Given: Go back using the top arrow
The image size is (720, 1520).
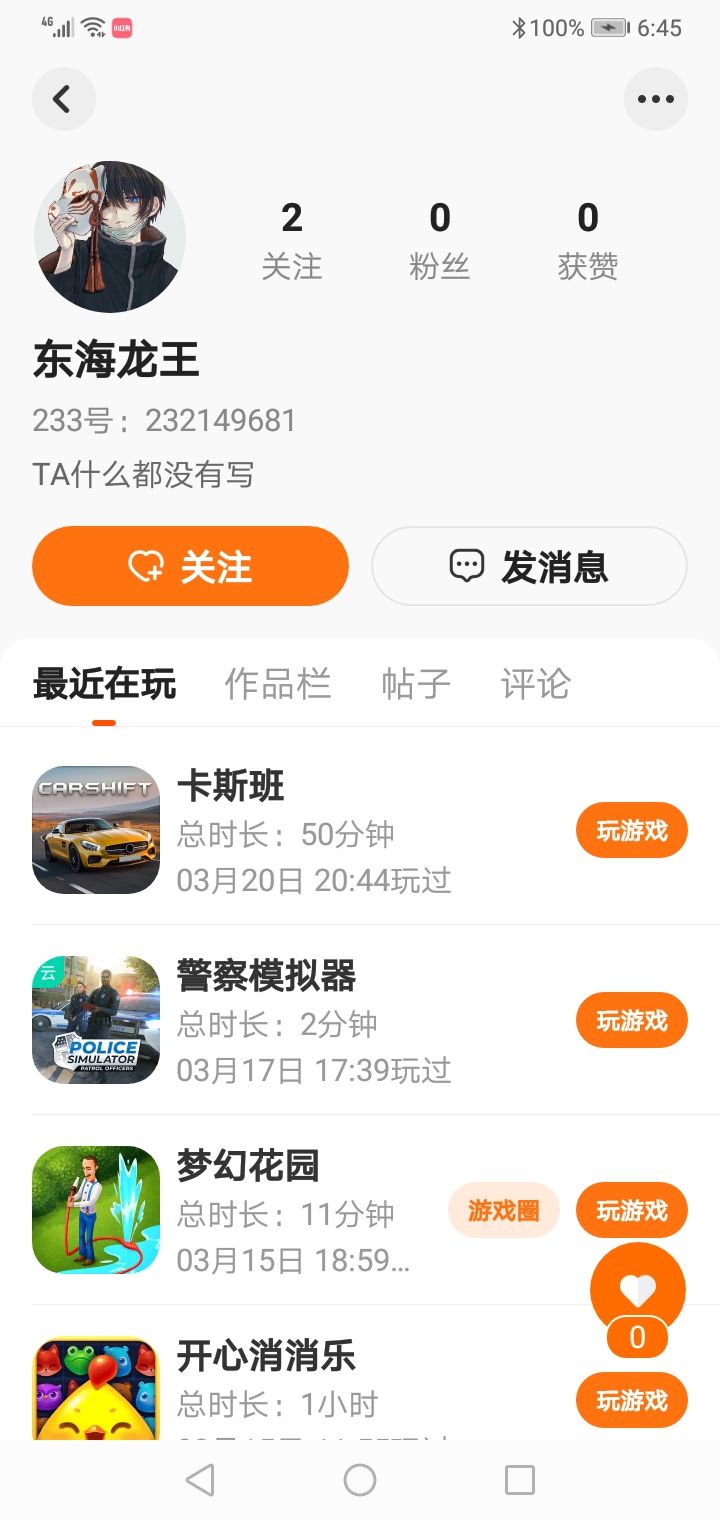Looking at the screenshot, I should pyautogui.click(x=63, y=99).
